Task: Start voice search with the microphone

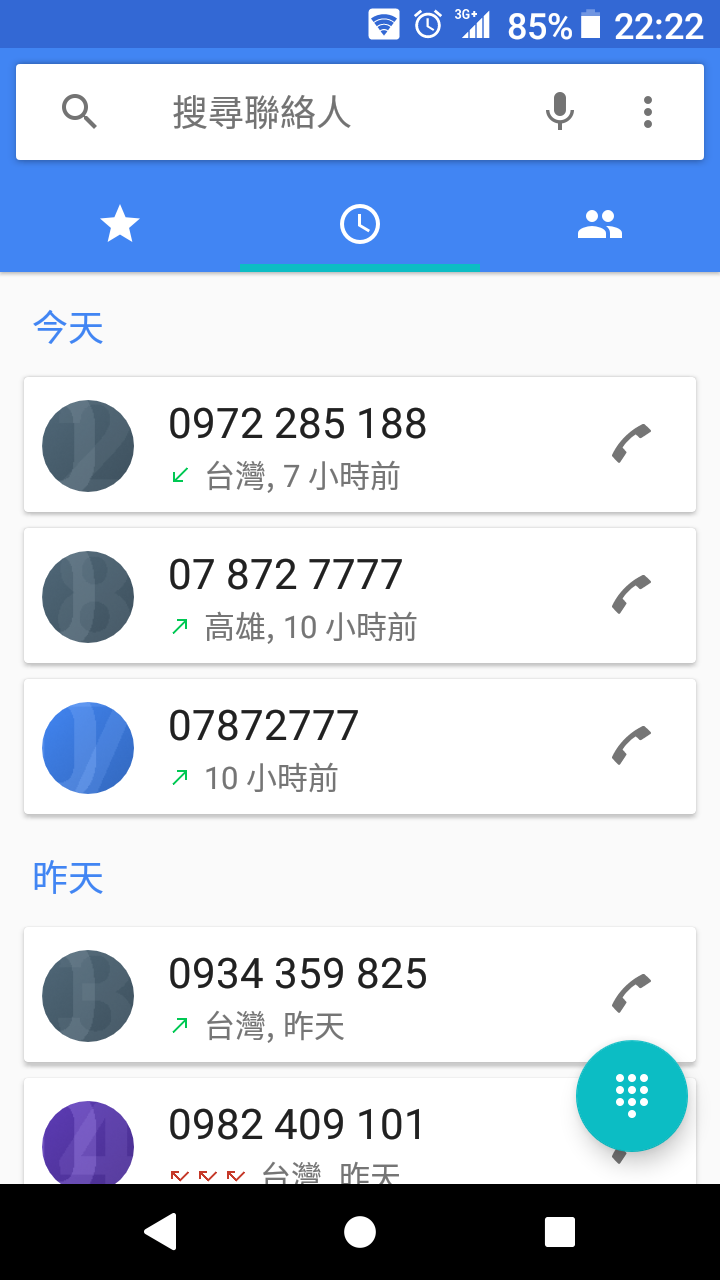Action: (x=560, y=112)
